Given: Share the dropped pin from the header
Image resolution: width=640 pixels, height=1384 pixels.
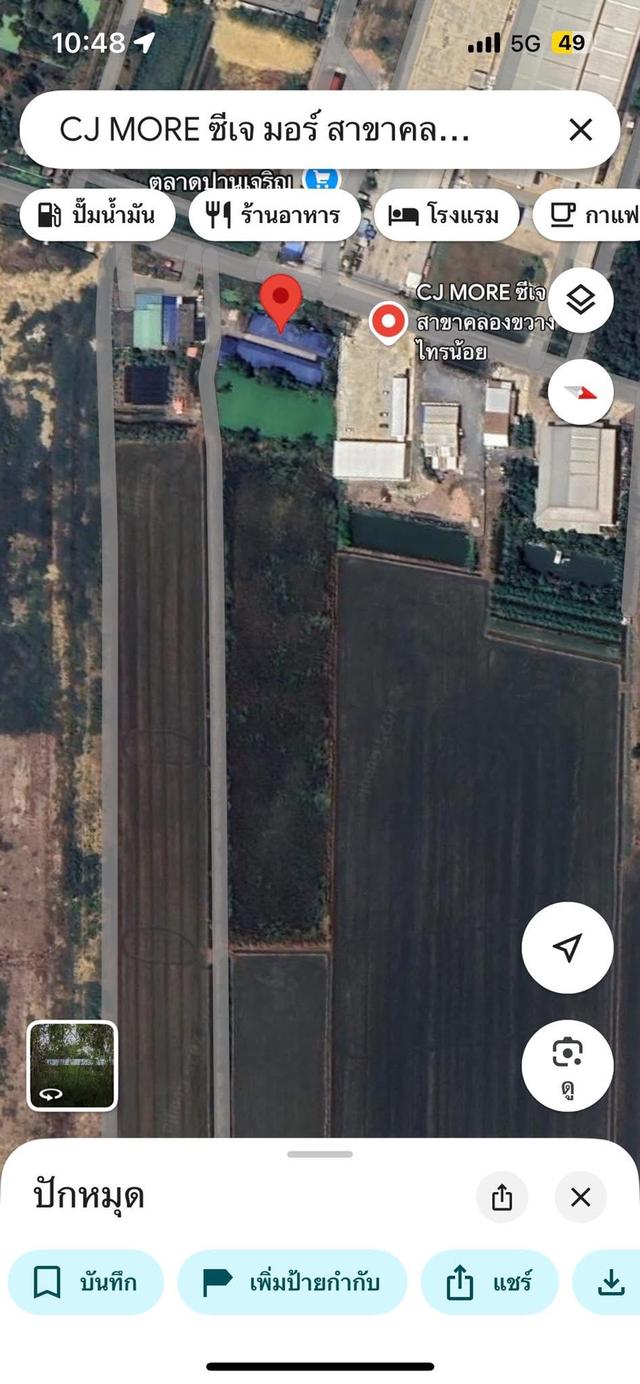Looking at the screenshot, I should (502, 1197).
